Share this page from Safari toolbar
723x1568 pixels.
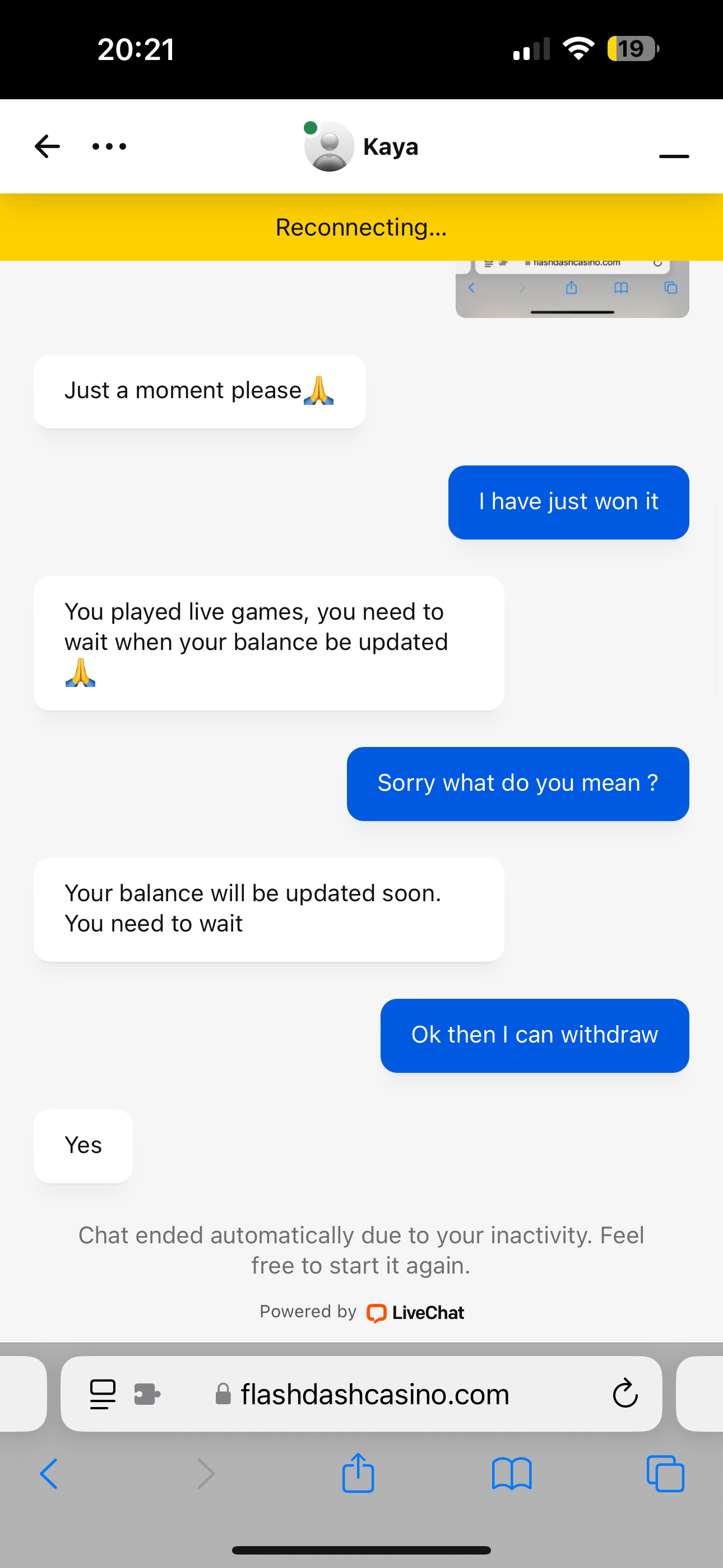point(358,1473)
